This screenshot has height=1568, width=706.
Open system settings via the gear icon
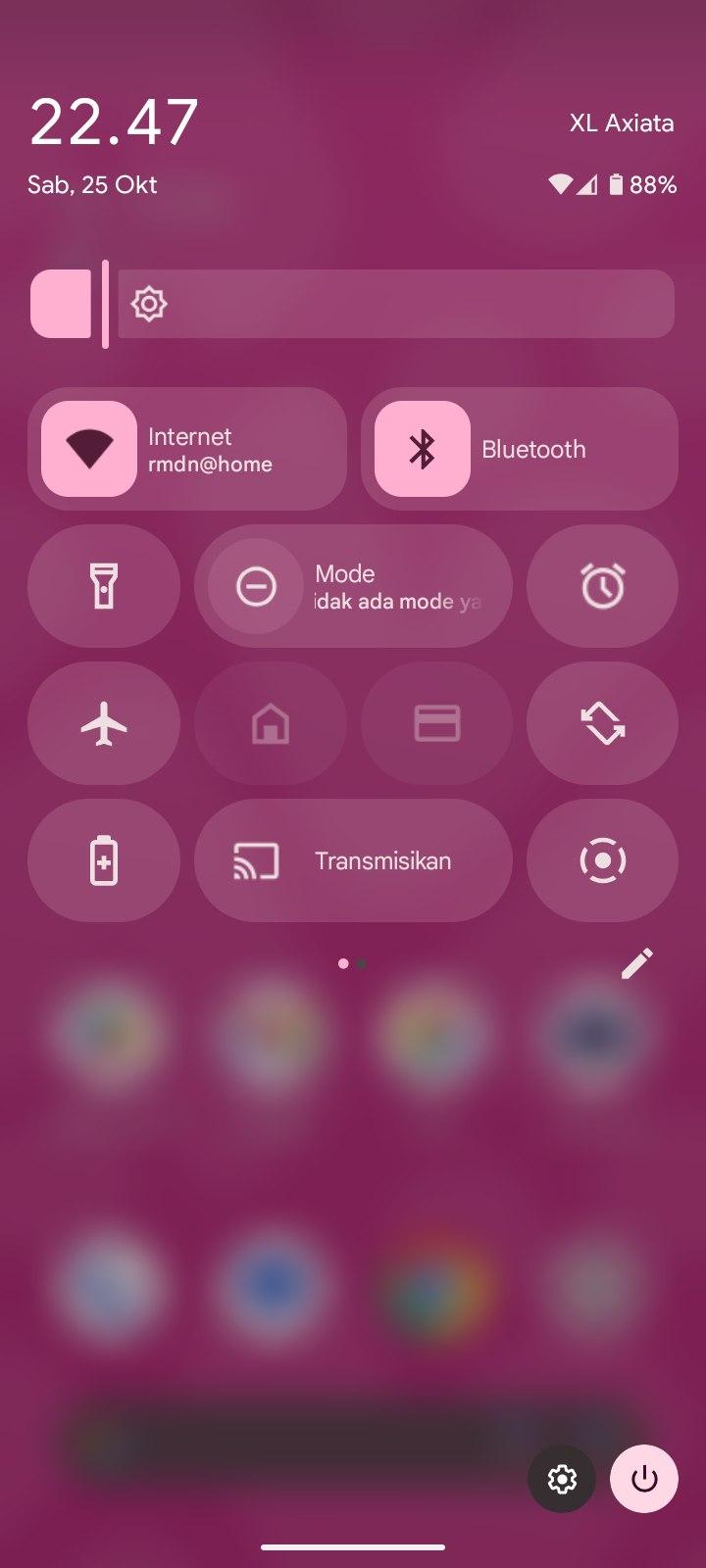[x=562, y=1479]
